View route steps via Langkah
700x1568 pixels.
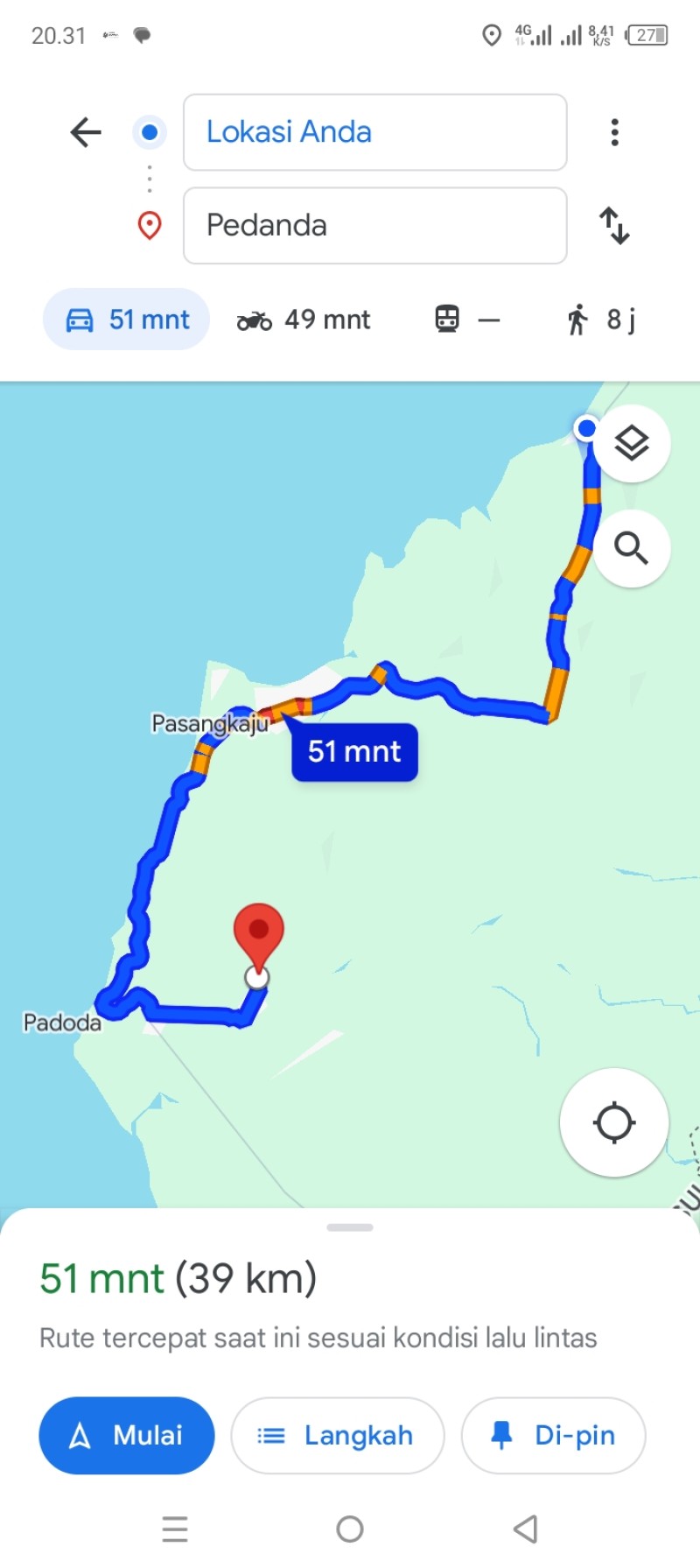[x=338, y=1436]
